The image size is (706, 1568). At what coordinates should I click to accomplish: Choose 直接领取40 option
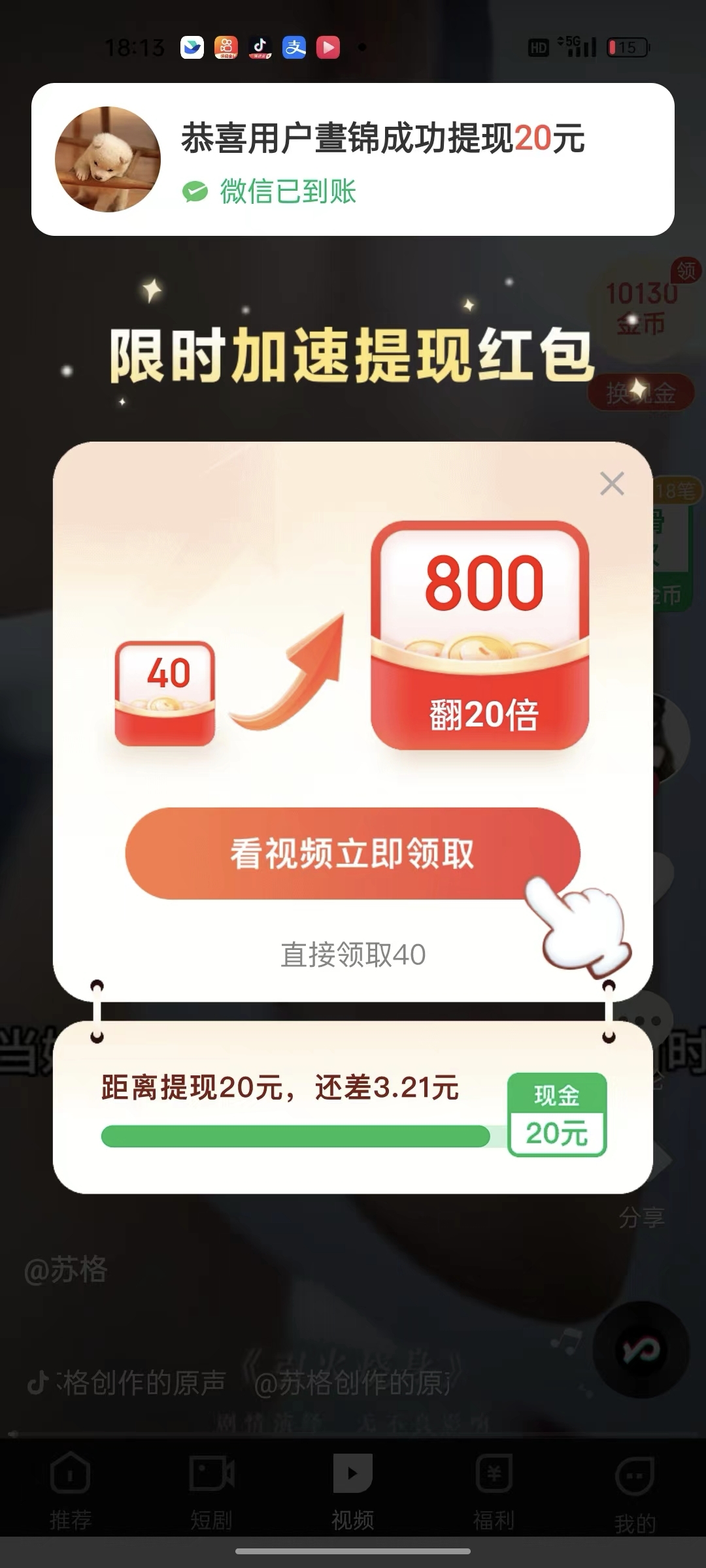pos(352,955)
